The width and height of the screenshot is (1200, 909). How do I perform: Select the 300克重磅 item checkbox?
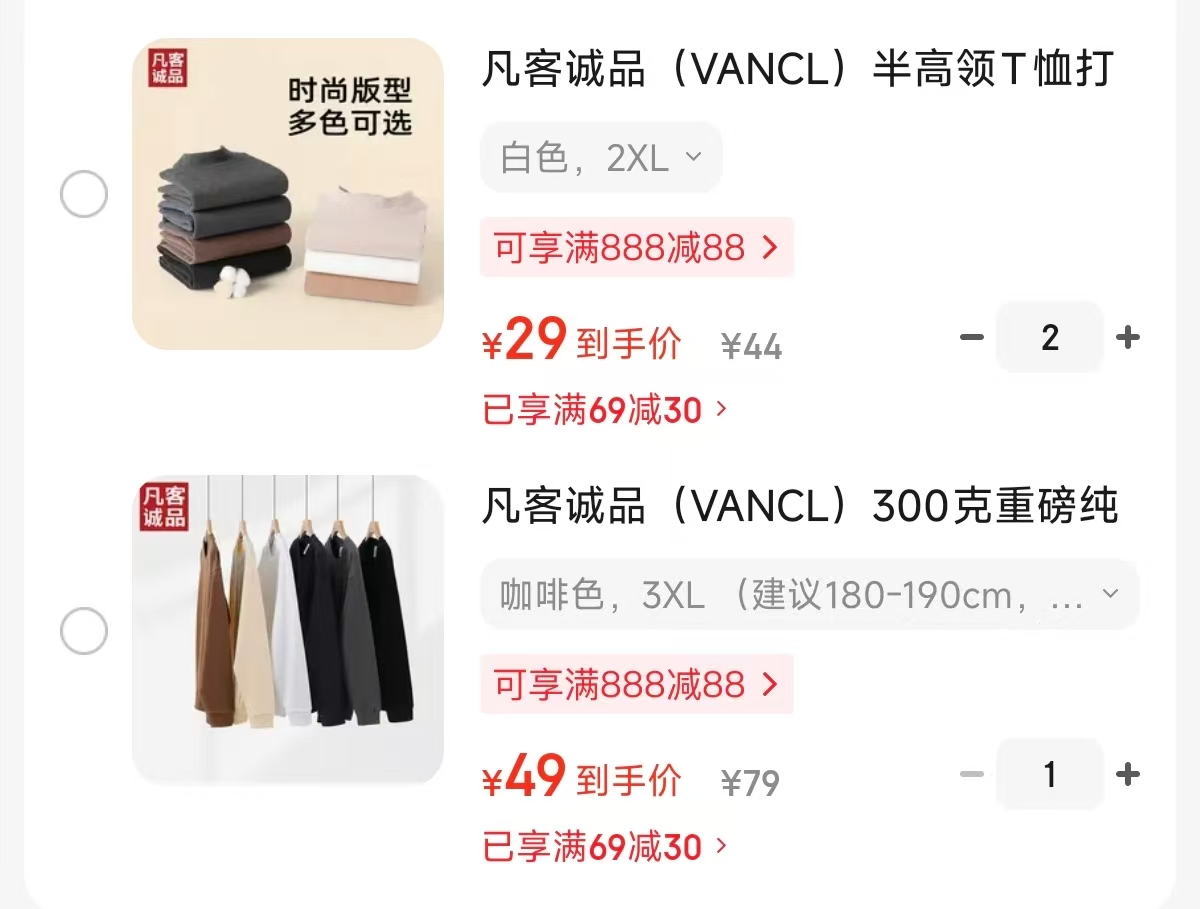(84, 631)
